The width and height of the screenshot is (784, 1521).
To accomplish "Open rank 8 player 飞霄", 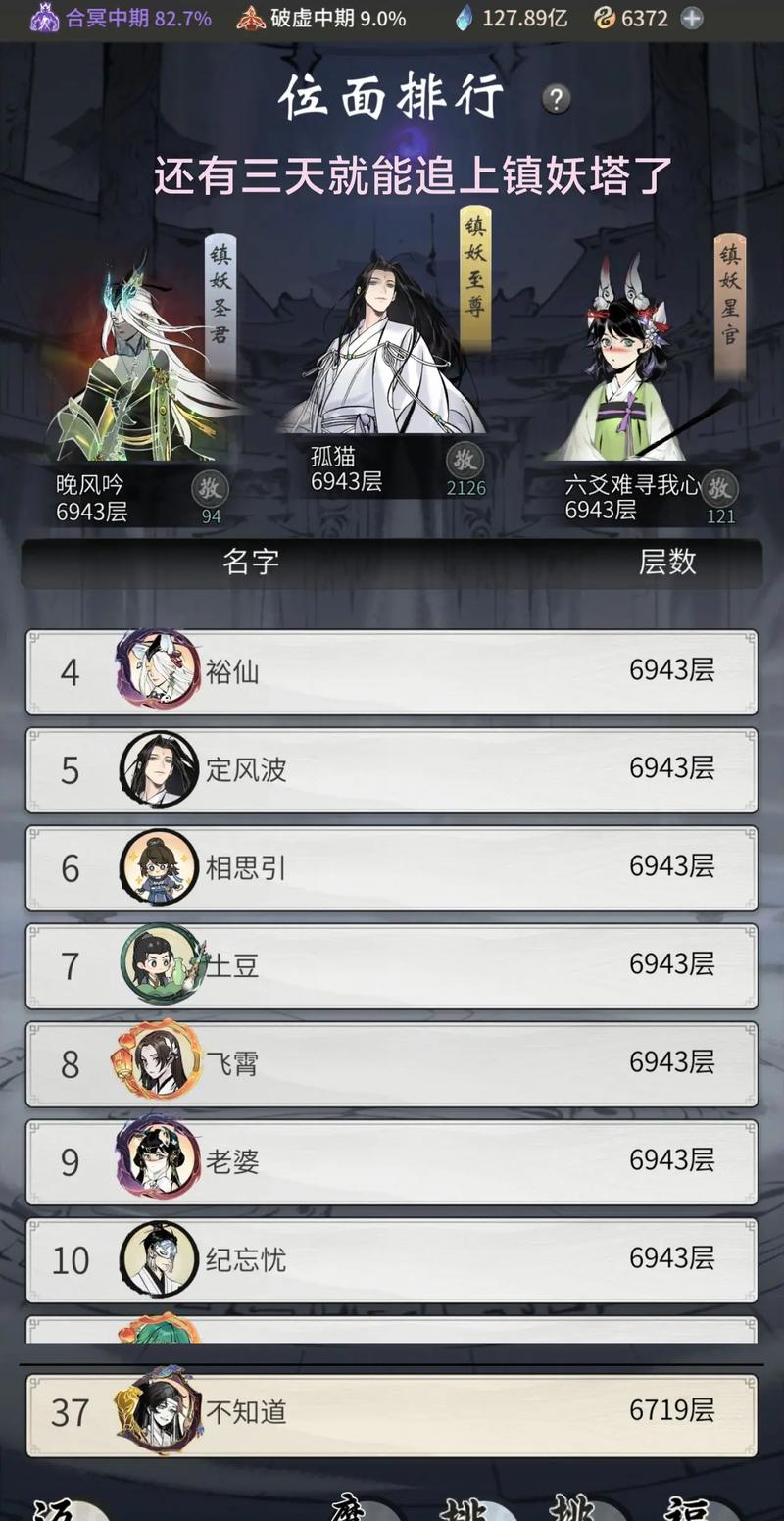I will (392, 1063).
